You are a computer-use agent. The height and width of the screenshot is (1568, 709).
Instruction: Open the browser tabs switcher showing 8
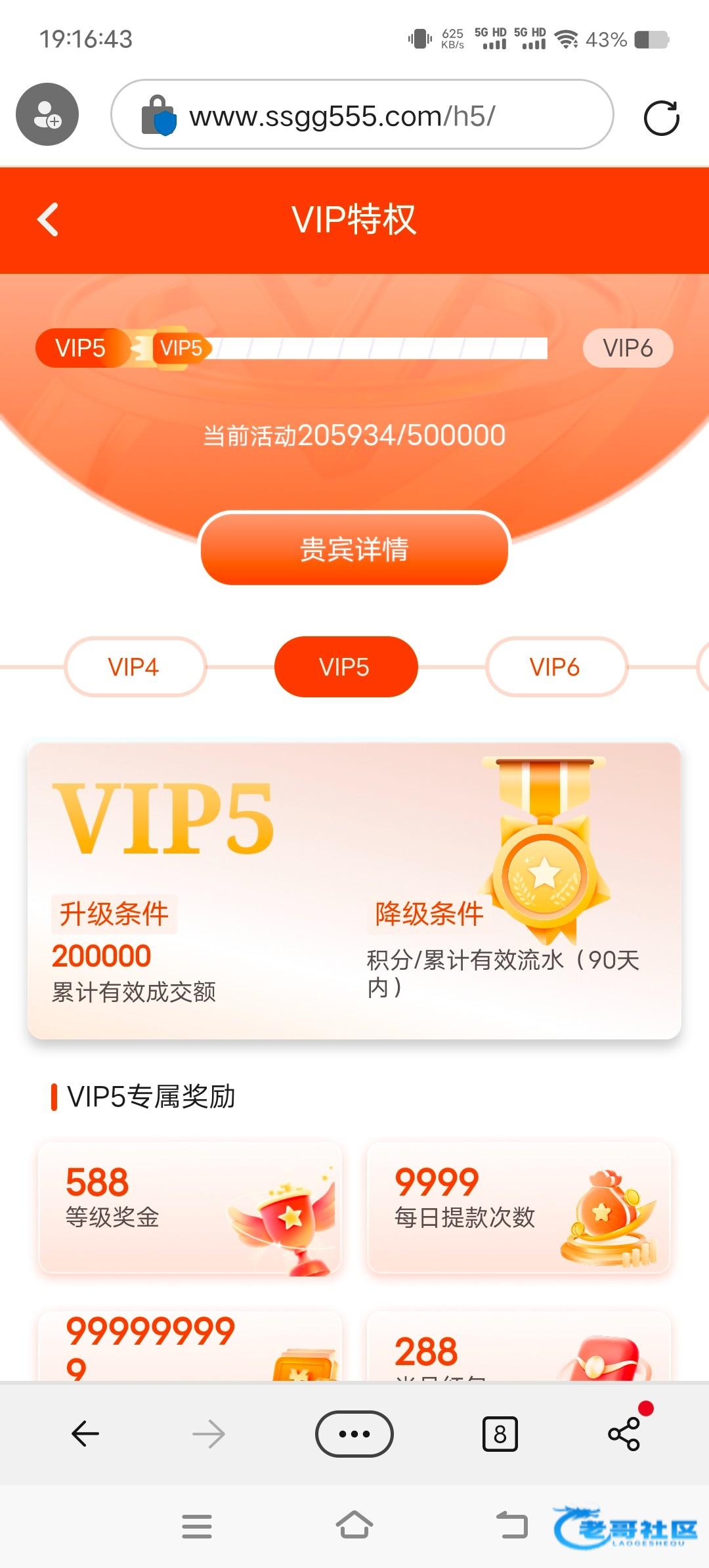point(500,1434)
